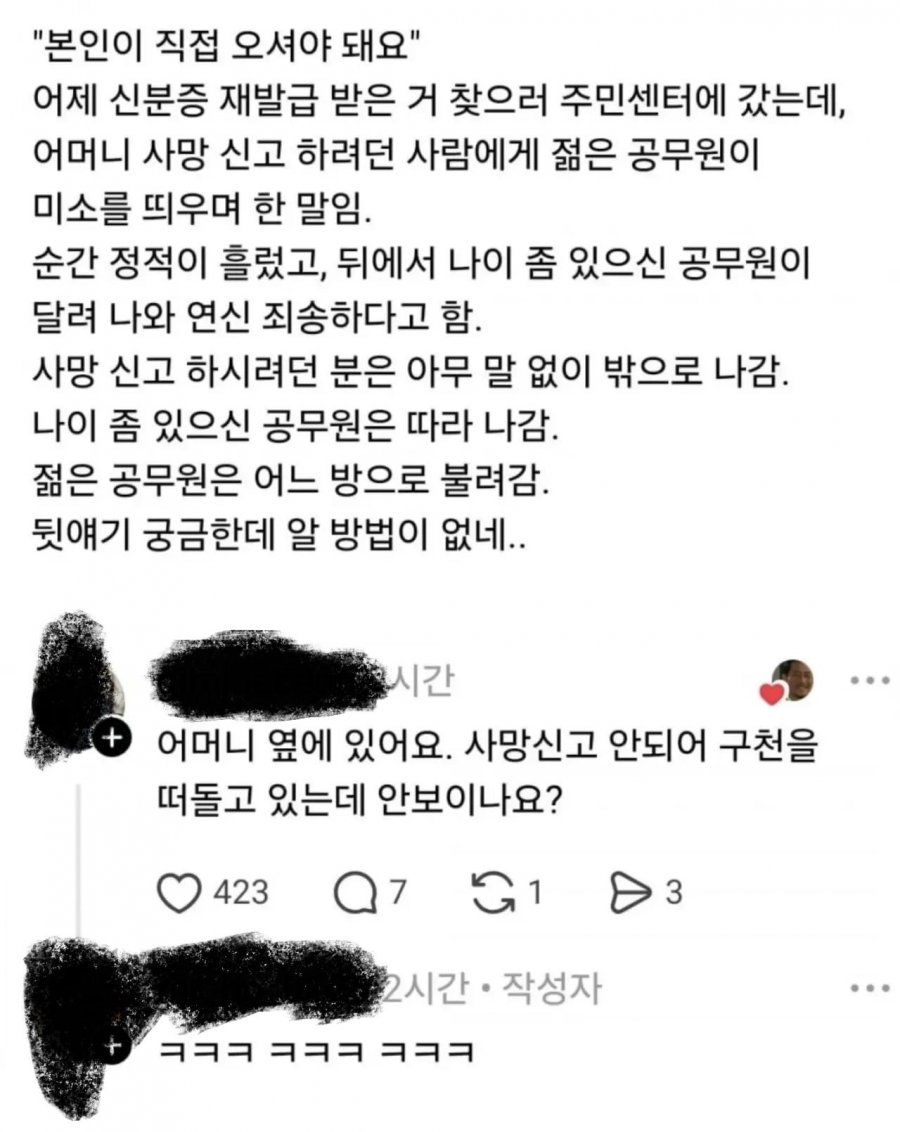Like the comment with 423 likes
Image resolution: width=900 pixels, height=1132 pixels.
(180, 890)
